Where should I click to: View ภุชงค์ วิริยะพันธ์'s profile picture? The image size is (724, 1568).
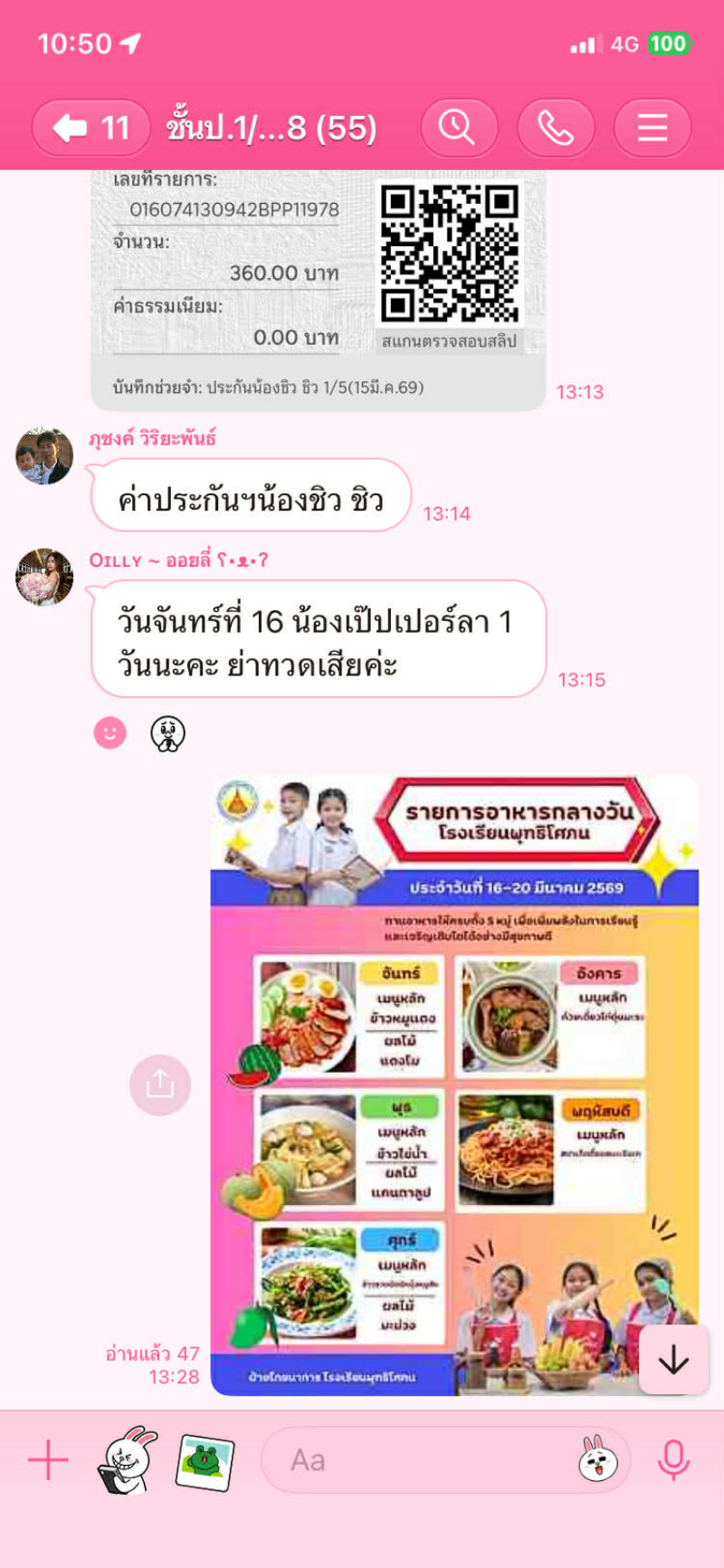pos(43,457)
